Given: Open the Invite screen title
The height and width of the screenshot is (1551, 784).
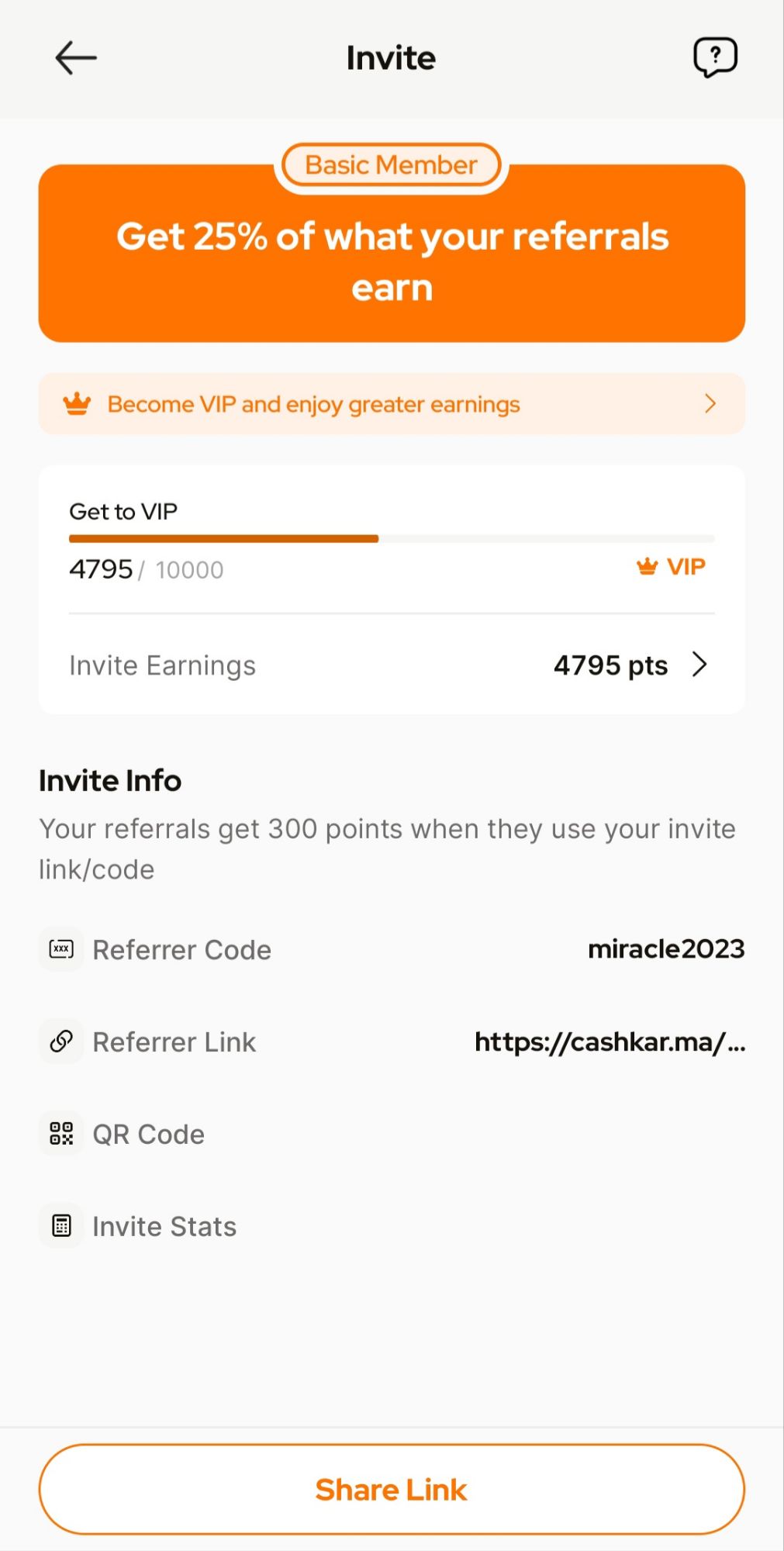Looking at the screenshot, I should (391, 57).
